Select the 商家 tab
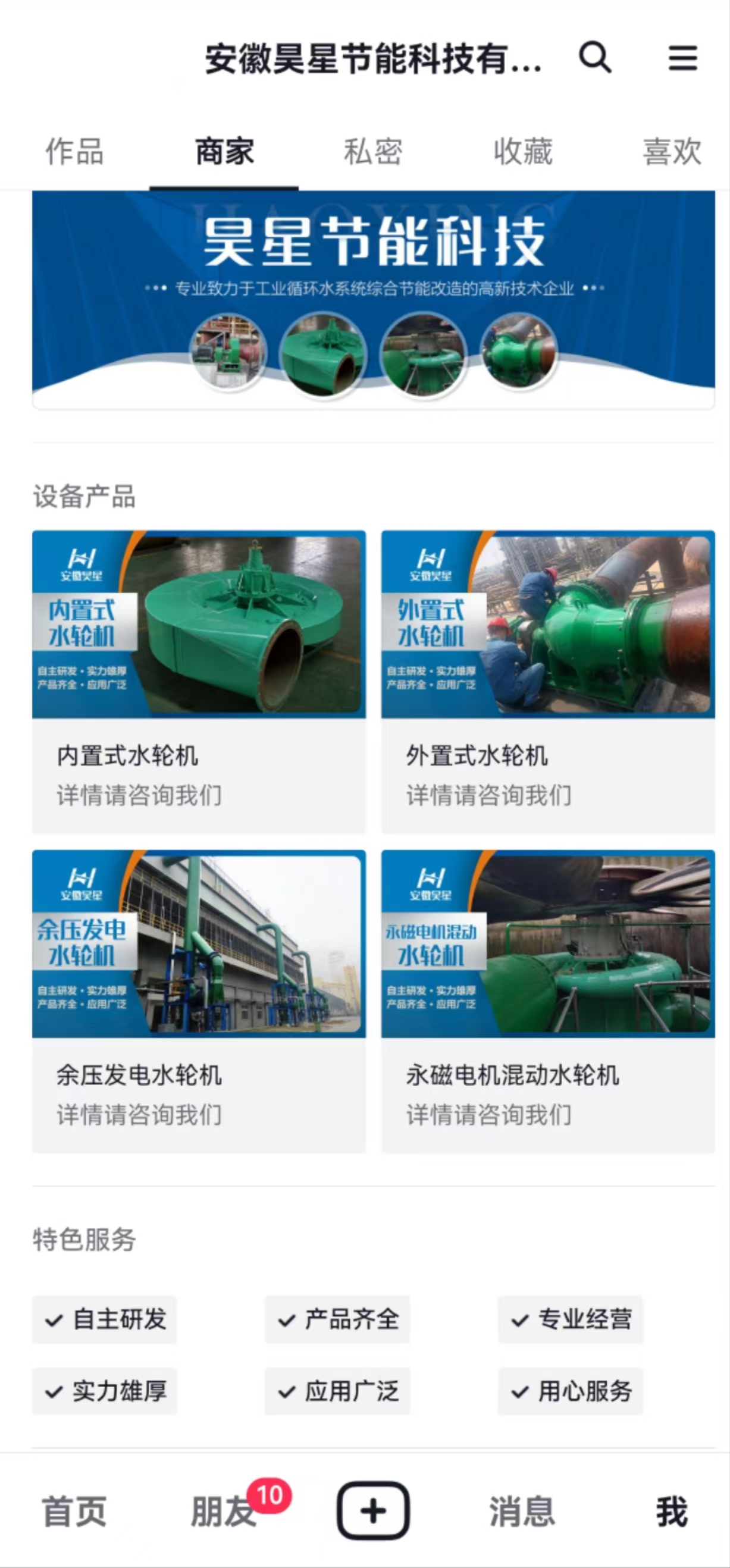730x1568 pixels. (x=224, y=152)
